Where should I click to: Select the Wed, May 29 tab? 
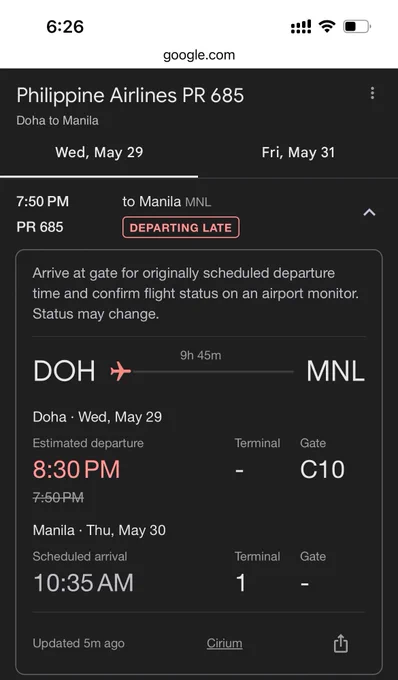coord(99,153)
